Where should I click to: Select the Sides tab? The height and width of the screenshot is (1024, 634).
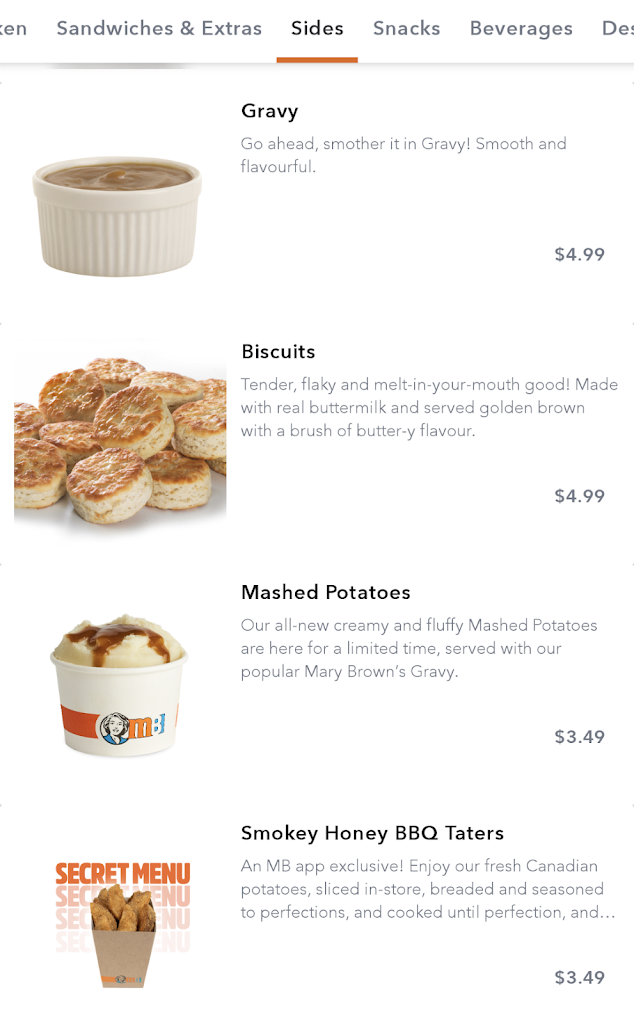(x=317, y=29)
